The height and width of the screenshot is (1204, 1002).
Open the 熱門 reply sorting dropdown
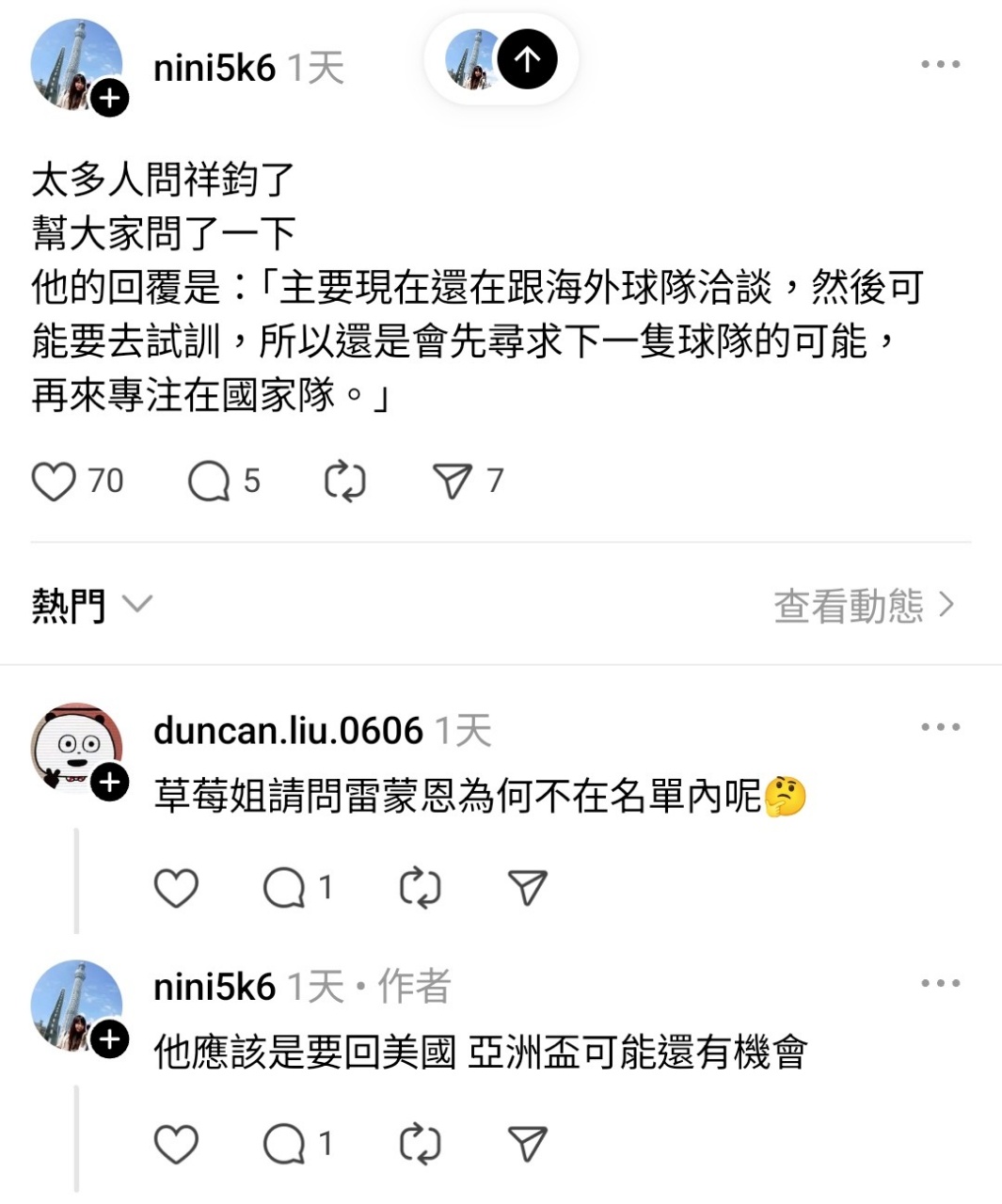coord(90,605)
